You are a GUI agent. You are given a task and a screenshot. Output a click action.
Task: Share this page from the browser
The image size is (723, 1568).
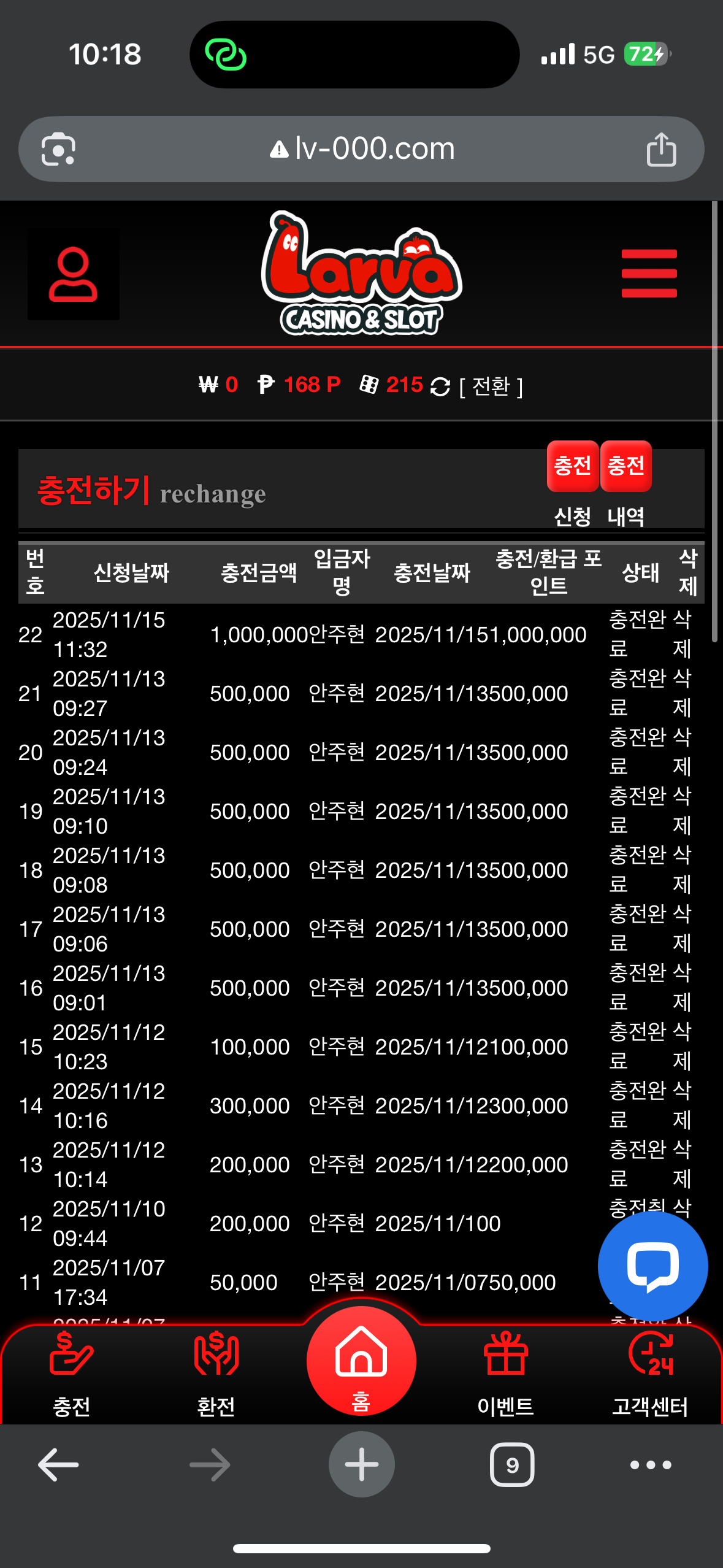[661, 149]
